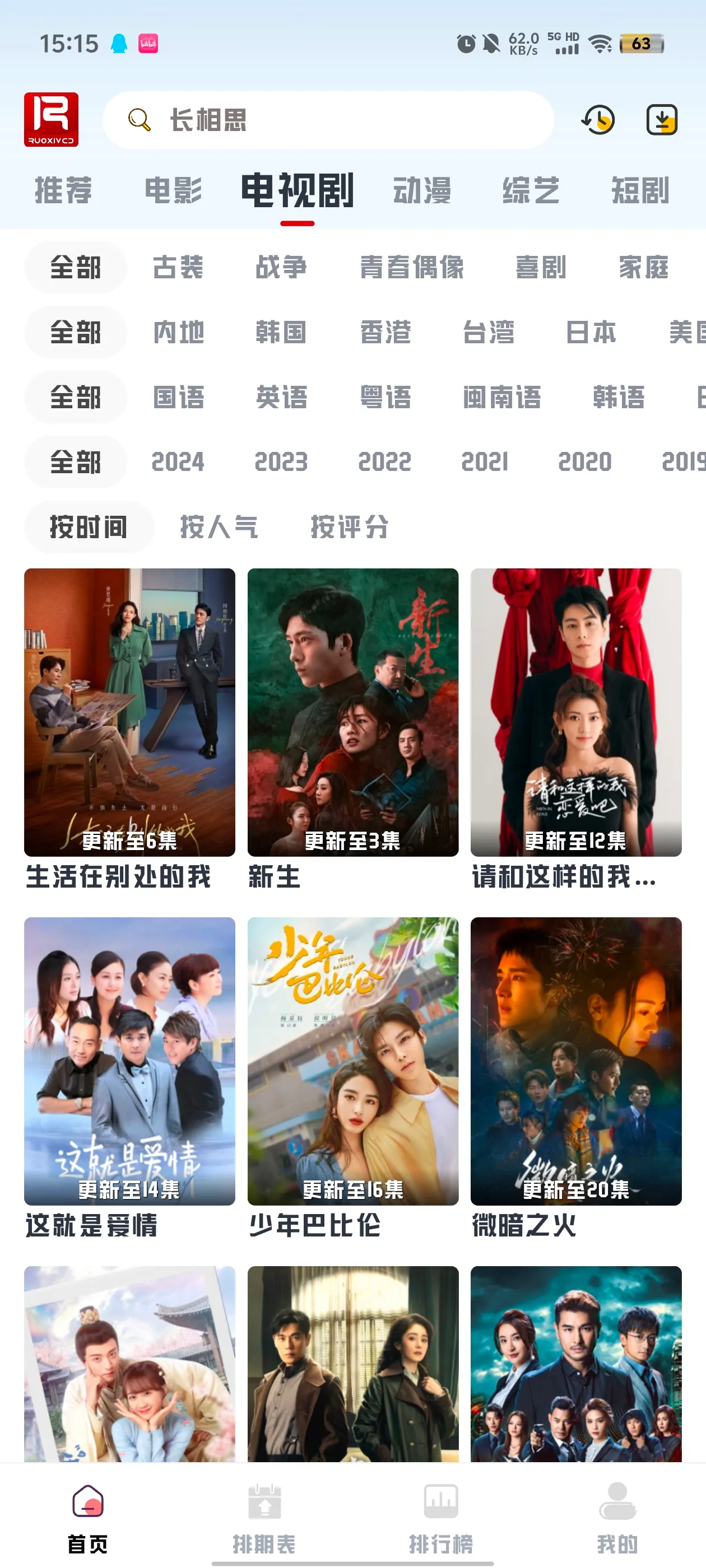Open the drama 新生

coord(352,712)
